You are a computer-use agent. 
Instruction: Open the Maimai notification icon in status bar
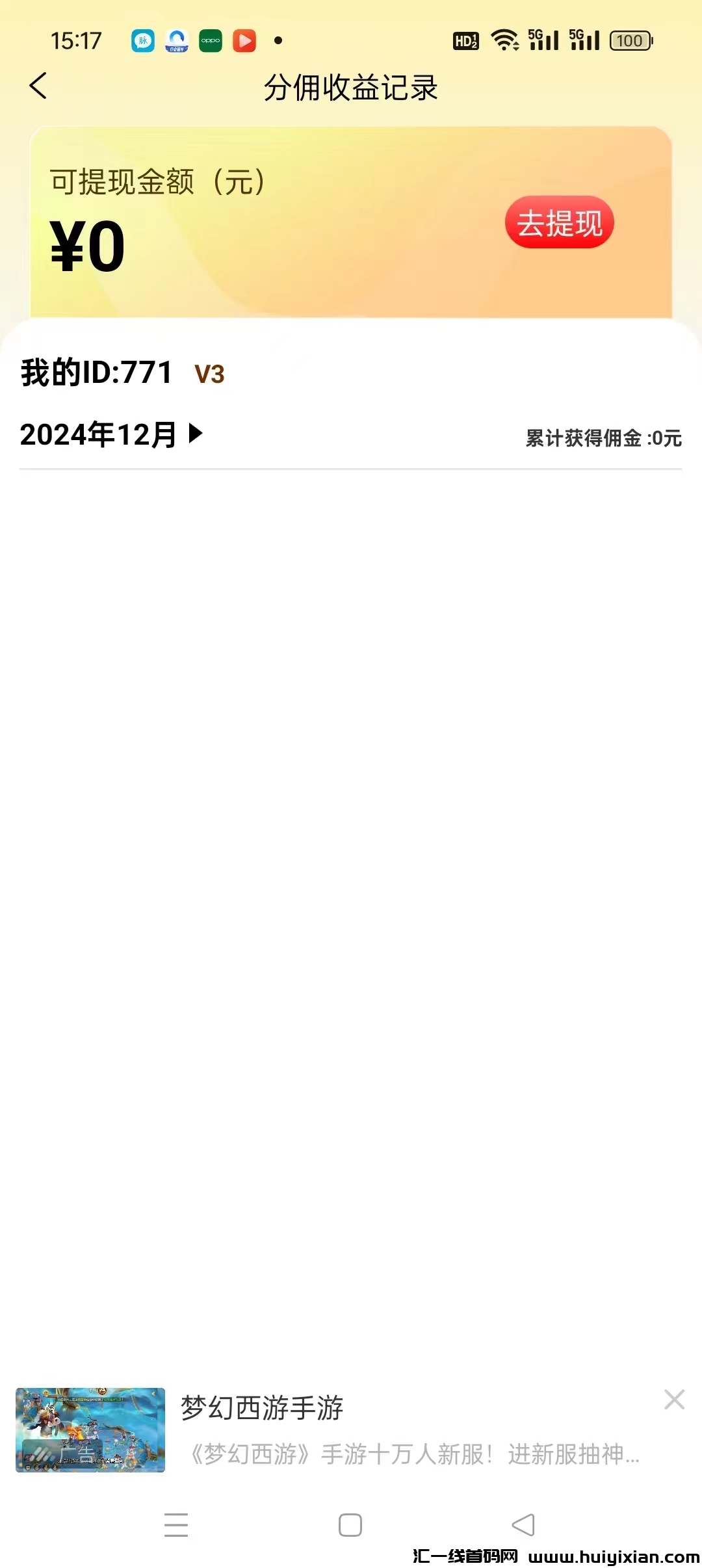coord(144,40)
